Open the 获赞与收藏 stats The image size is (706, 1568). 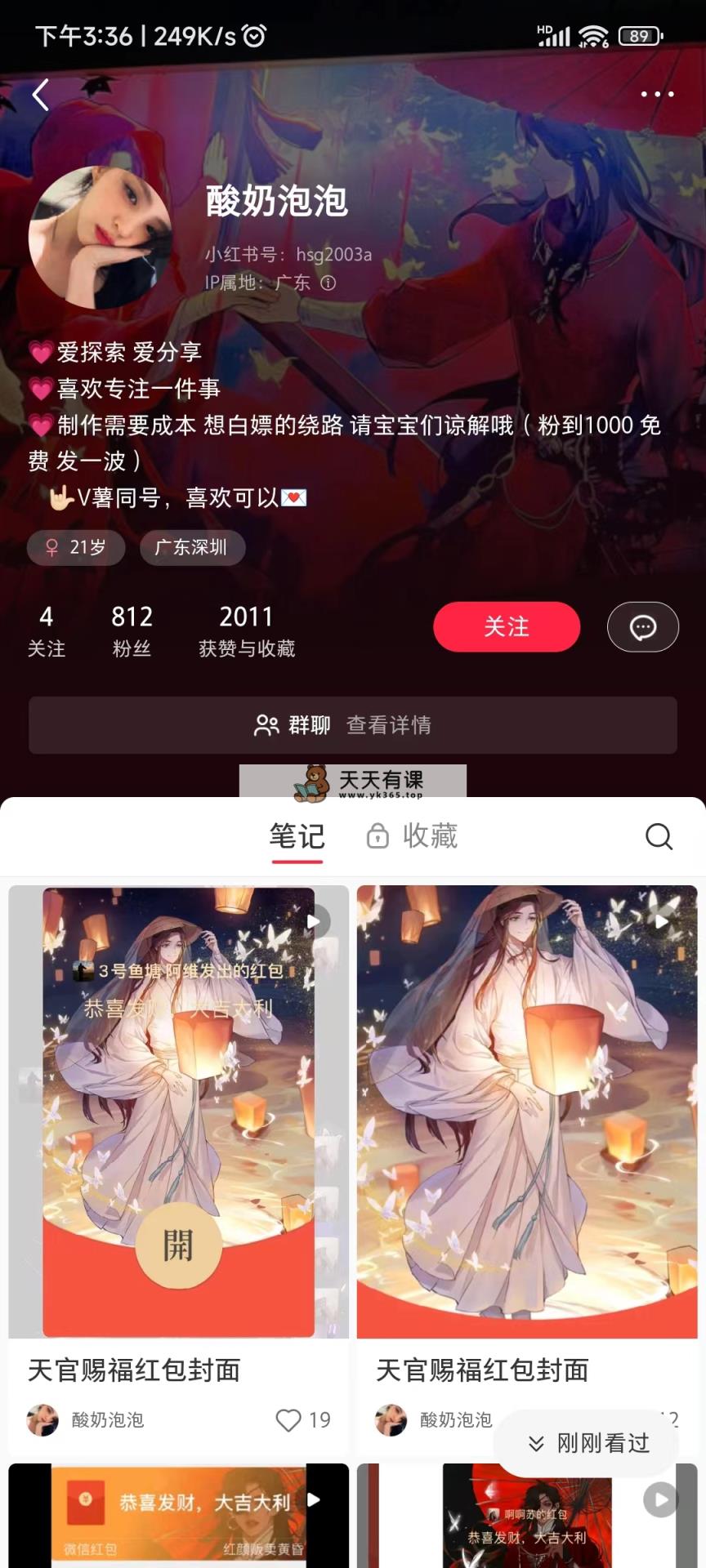(247, 631)
